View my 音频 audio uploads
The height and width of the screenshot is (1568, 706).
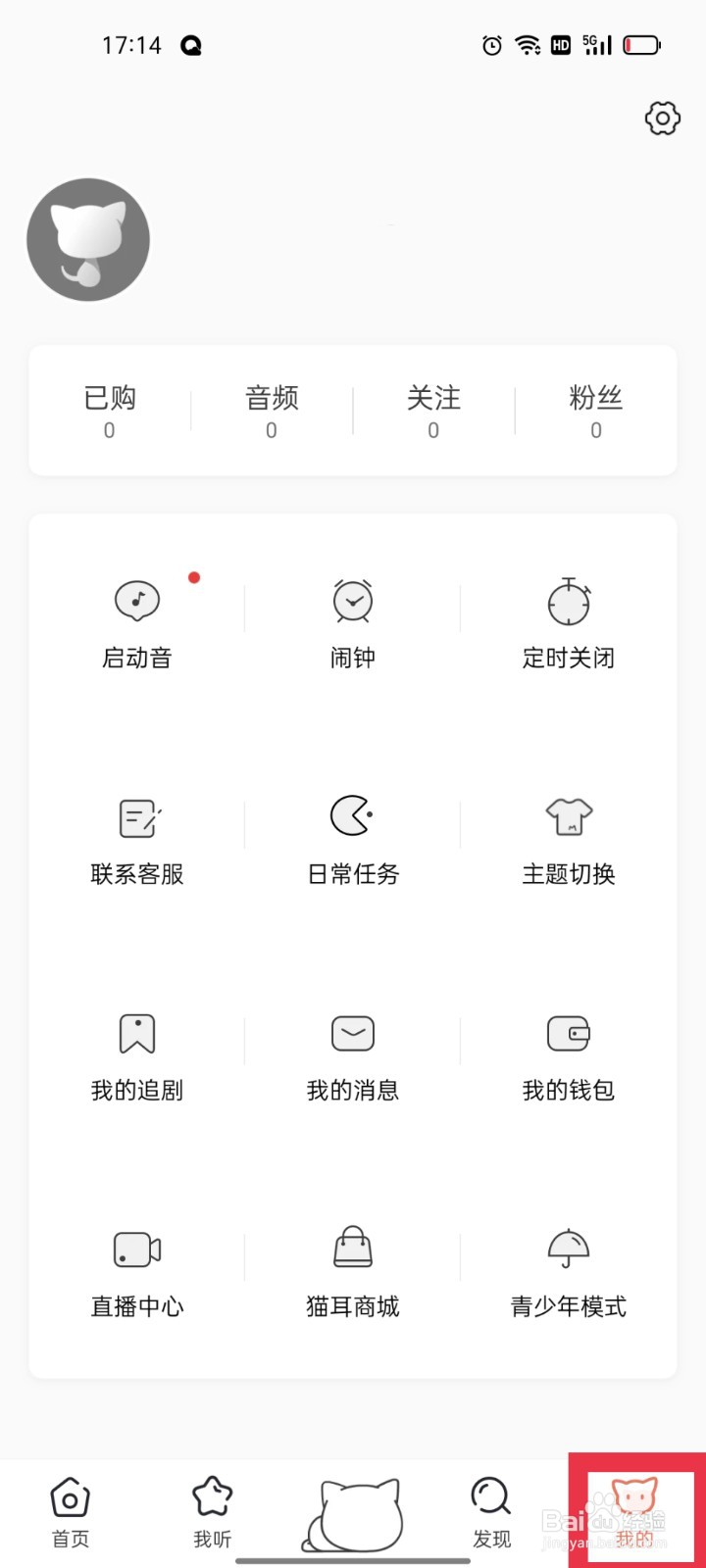(x=272, y=411)
